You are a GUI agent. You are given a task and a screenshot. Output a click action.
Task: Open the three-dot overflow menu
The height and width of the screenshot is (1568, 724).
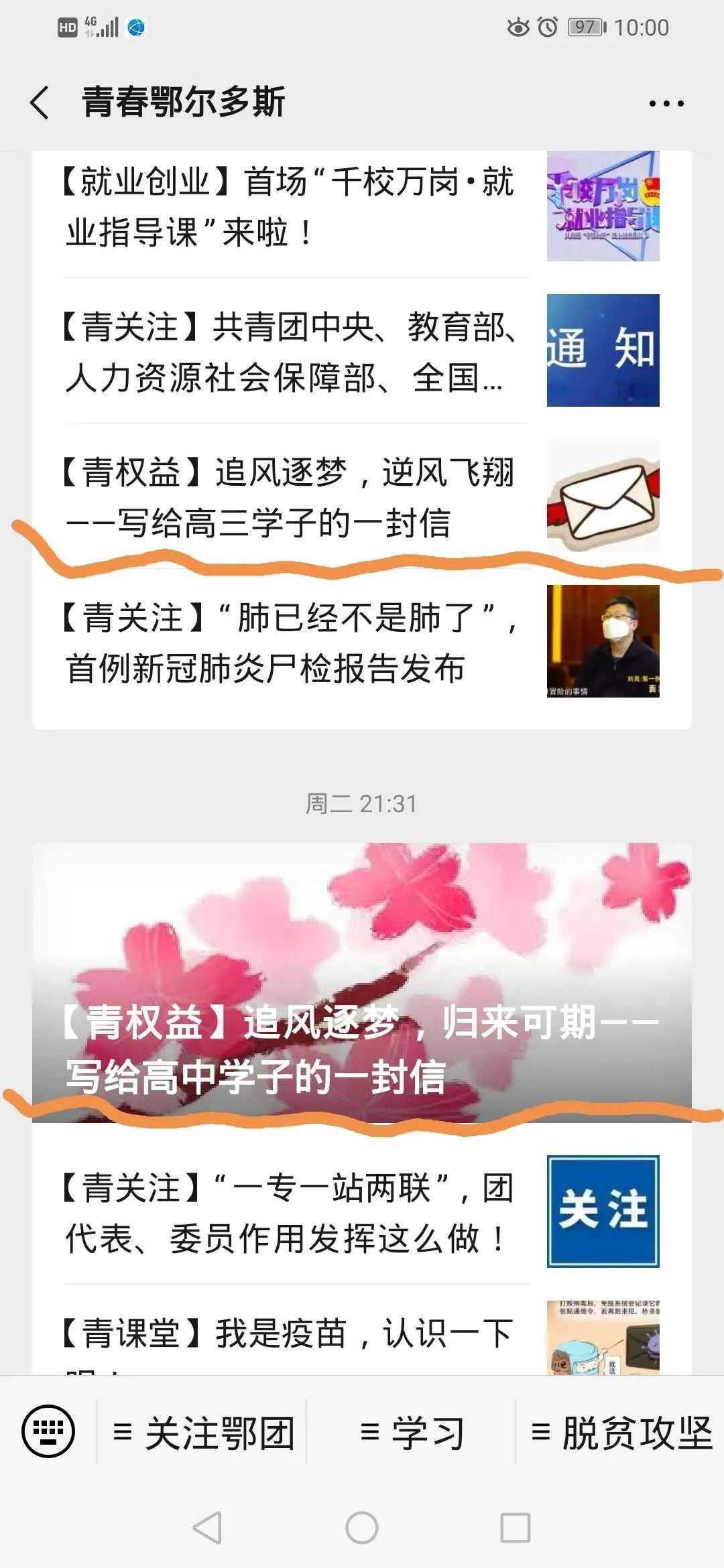tap(666, 103)
